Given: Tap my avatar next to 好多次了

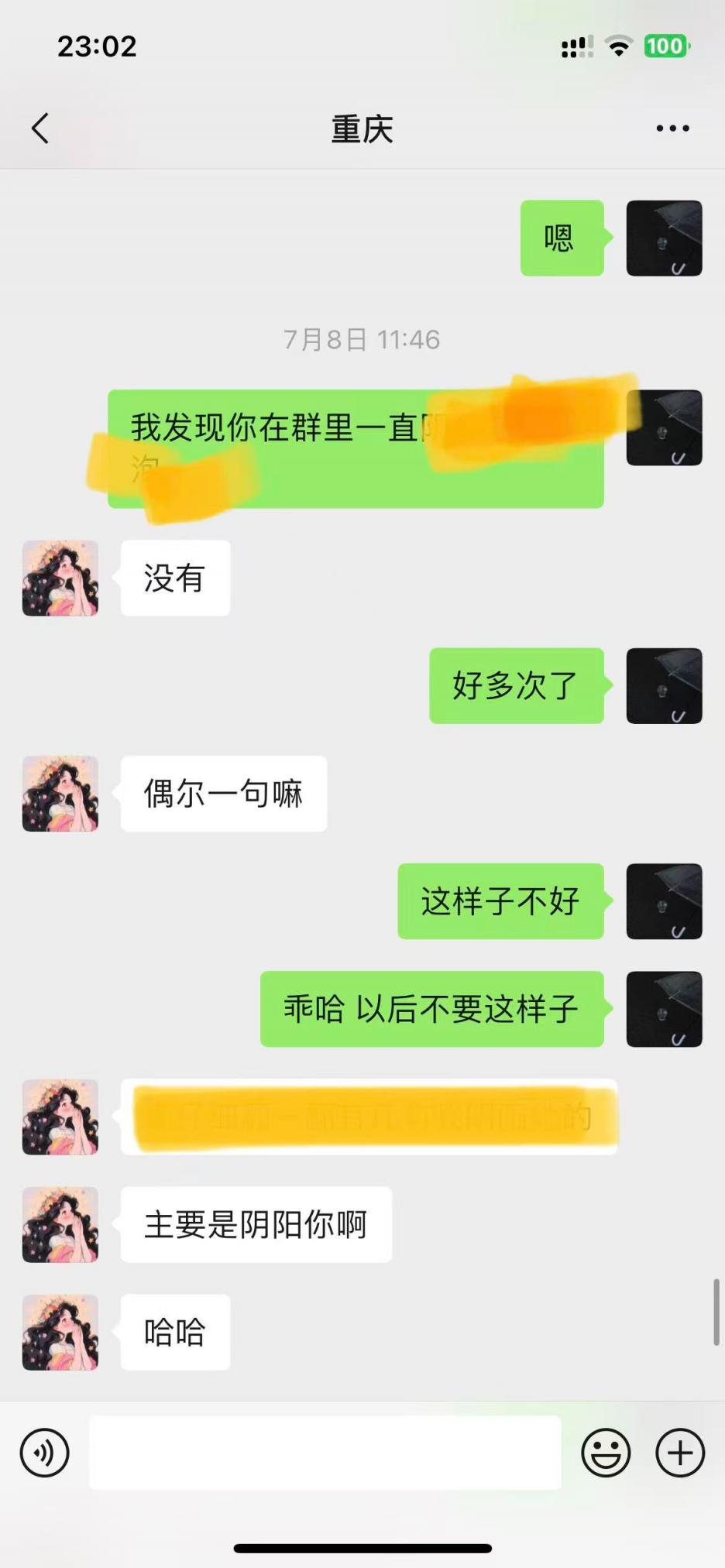Looking at the screenshot, I should pos(664,686).
